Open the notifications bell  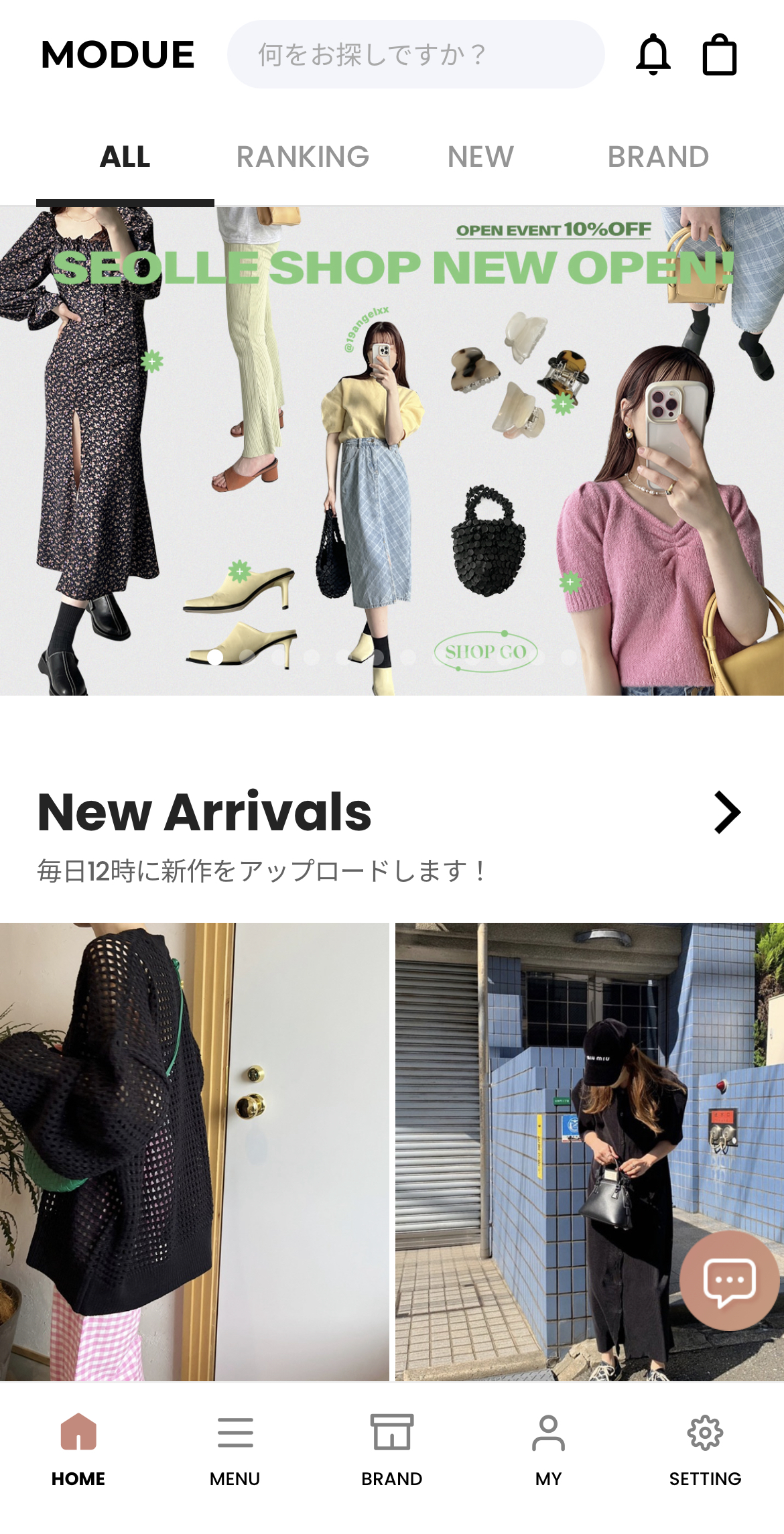pos(653,54)
